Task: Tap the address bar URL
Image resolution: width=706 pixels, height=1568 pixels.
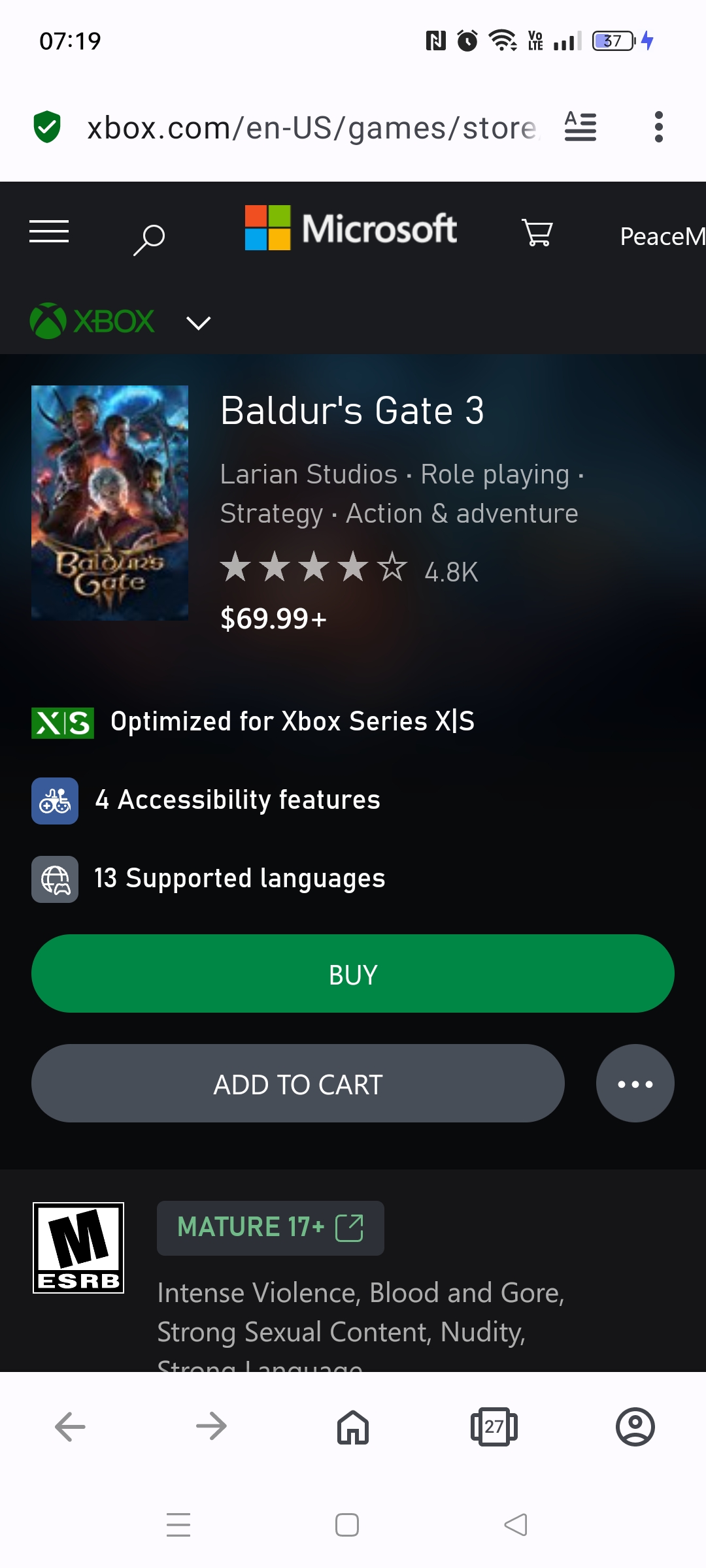Action: (312, 127)
